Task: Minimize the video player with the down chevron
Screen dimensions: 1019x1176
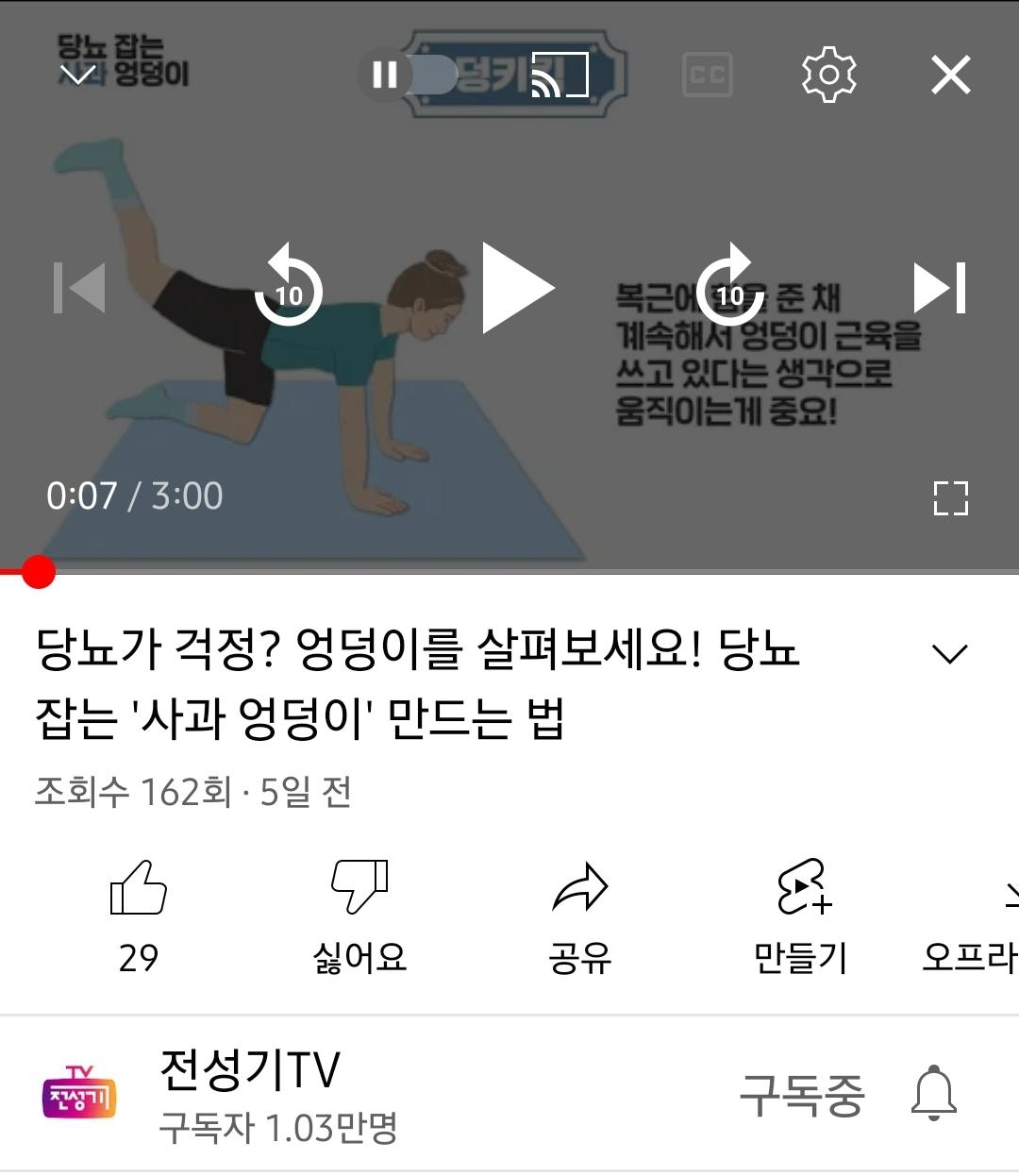Action: 77,75
